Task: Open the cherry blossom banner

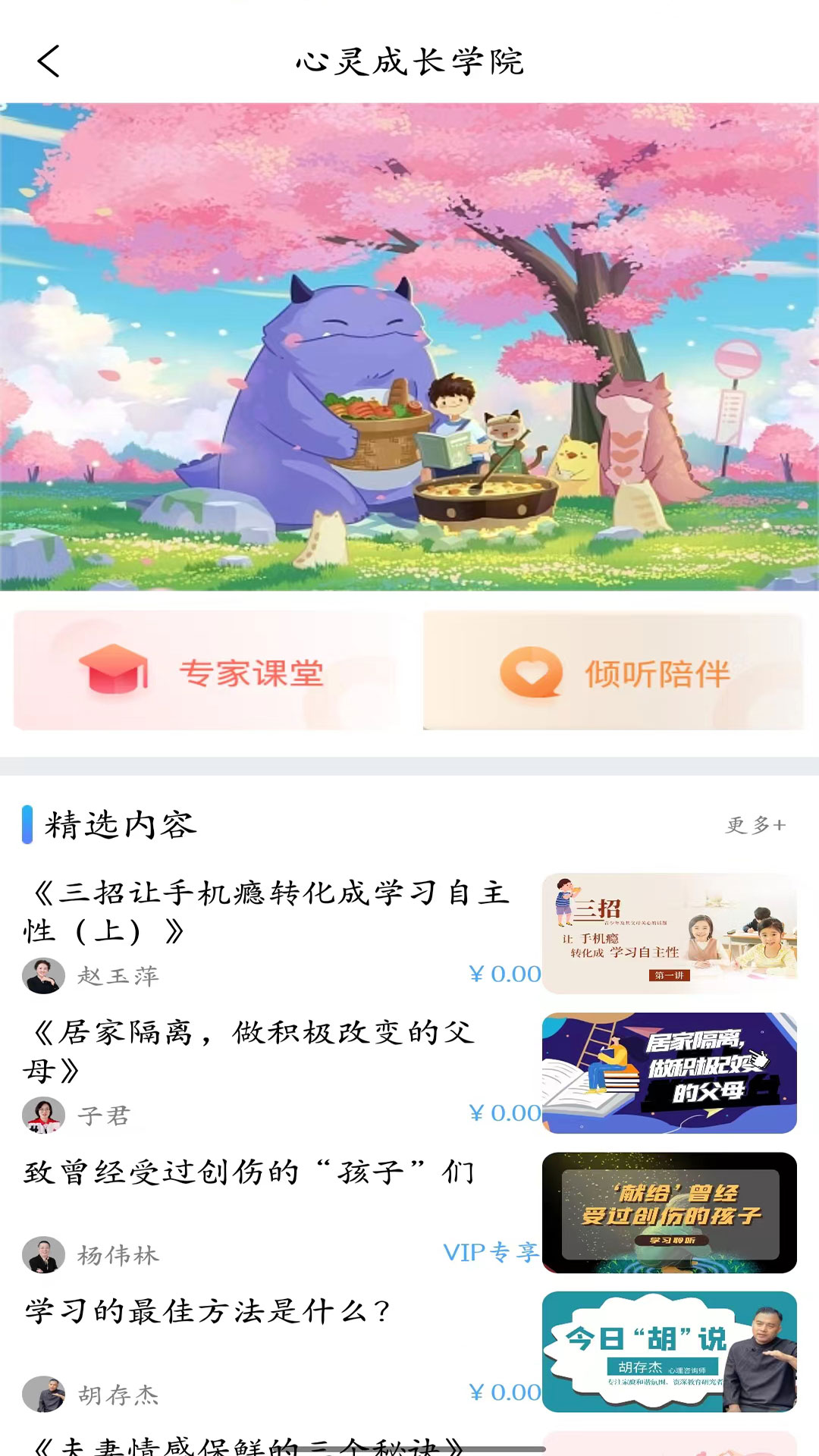Action: (x=409, y=347)
